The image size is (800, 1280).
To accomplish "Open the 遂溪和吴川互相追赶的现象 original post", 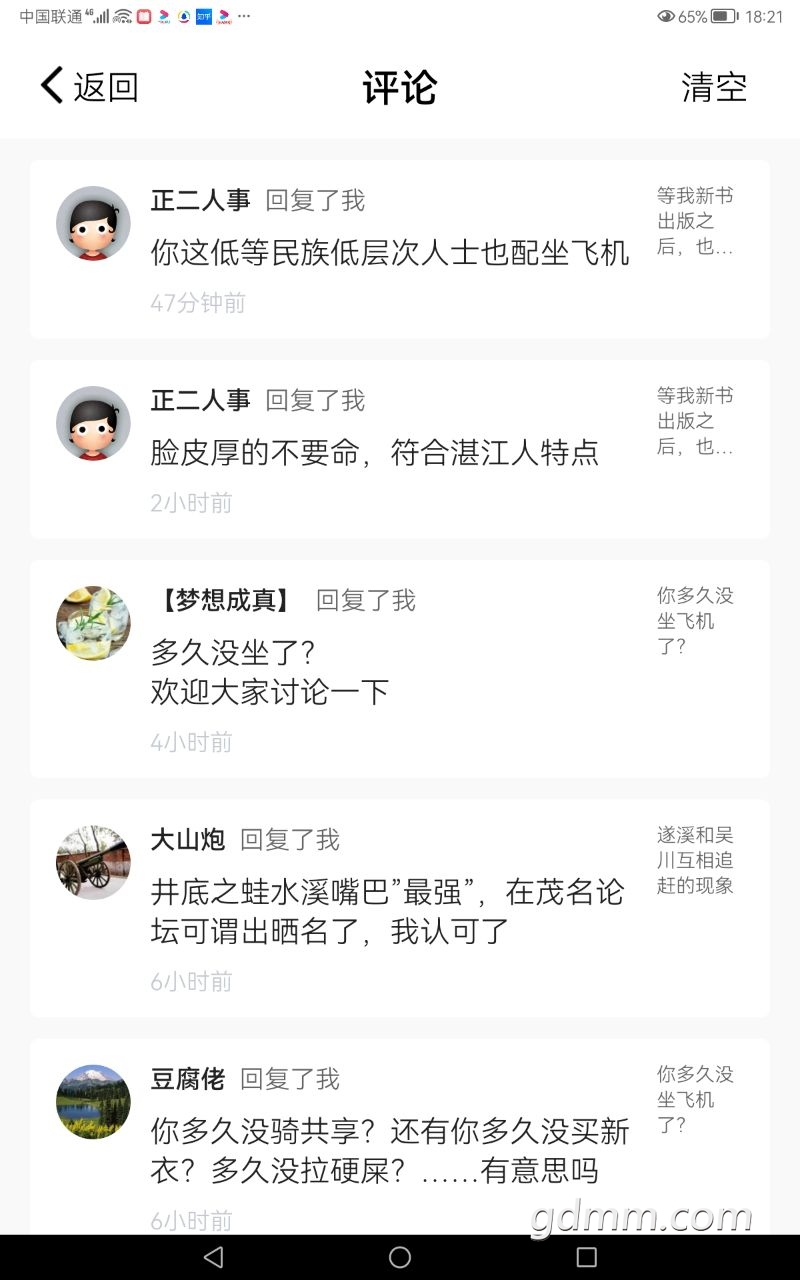I will coord(695,860).
